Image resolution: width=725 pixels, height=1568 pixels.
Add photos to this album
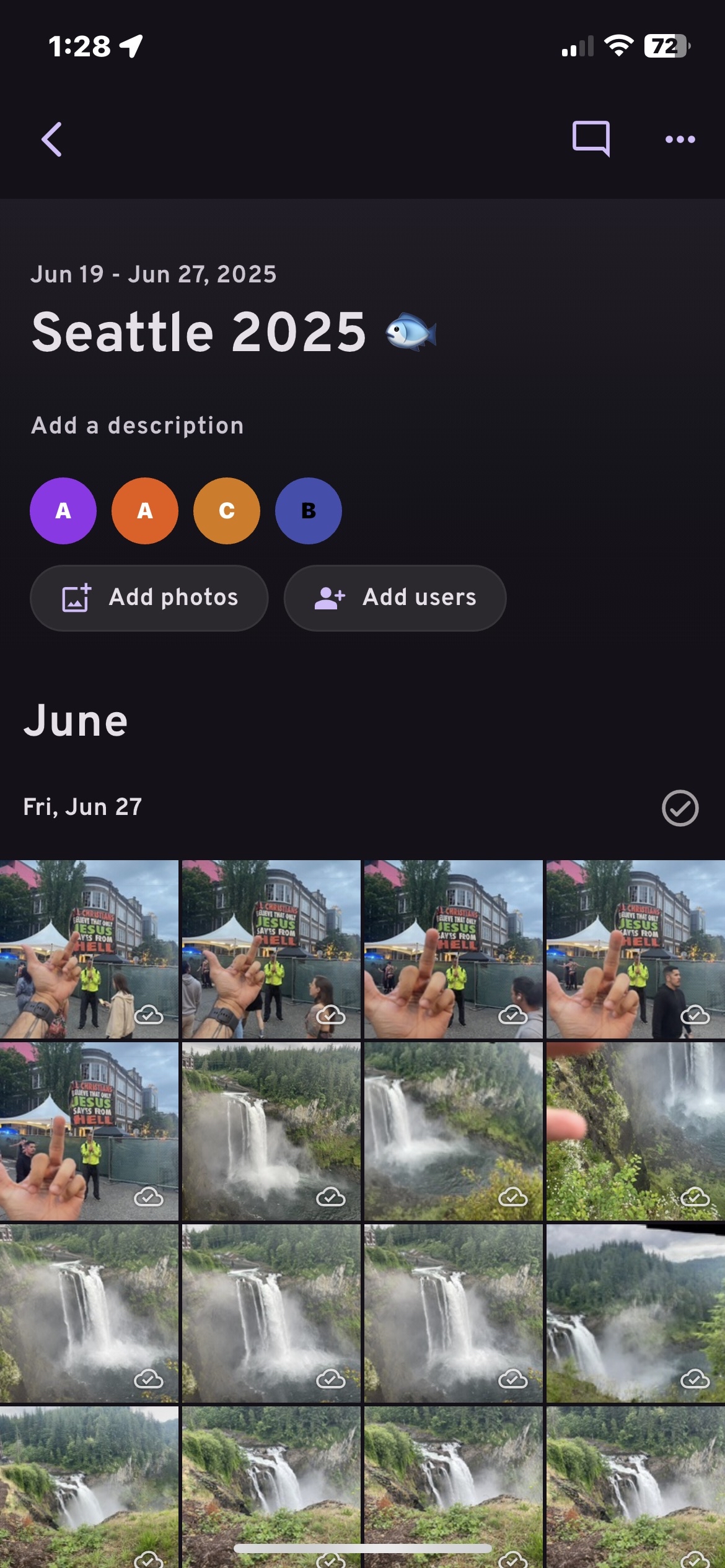[x=149, y=598]
